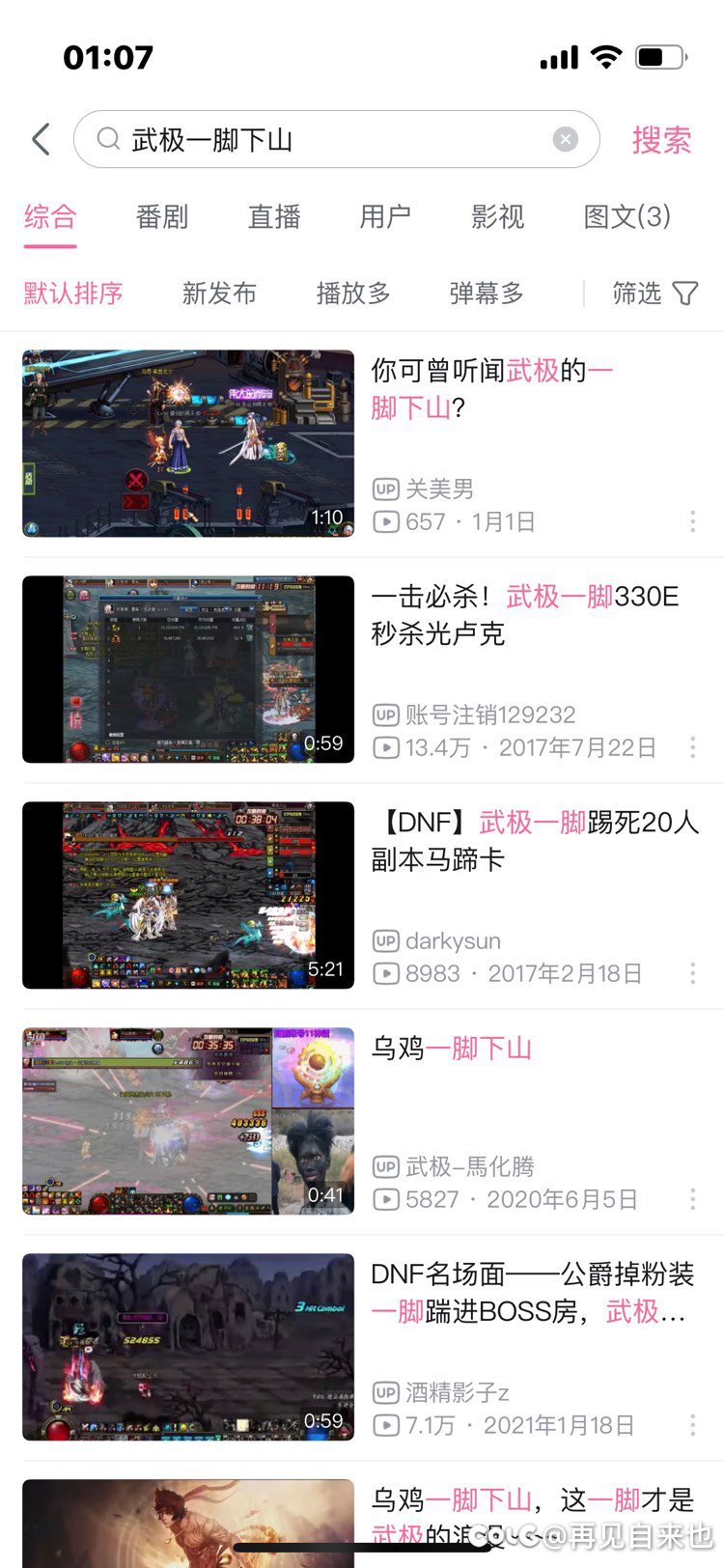Sort results by 弹幕多
This screenshot has width=724, height=1568.
coord(487,294)
